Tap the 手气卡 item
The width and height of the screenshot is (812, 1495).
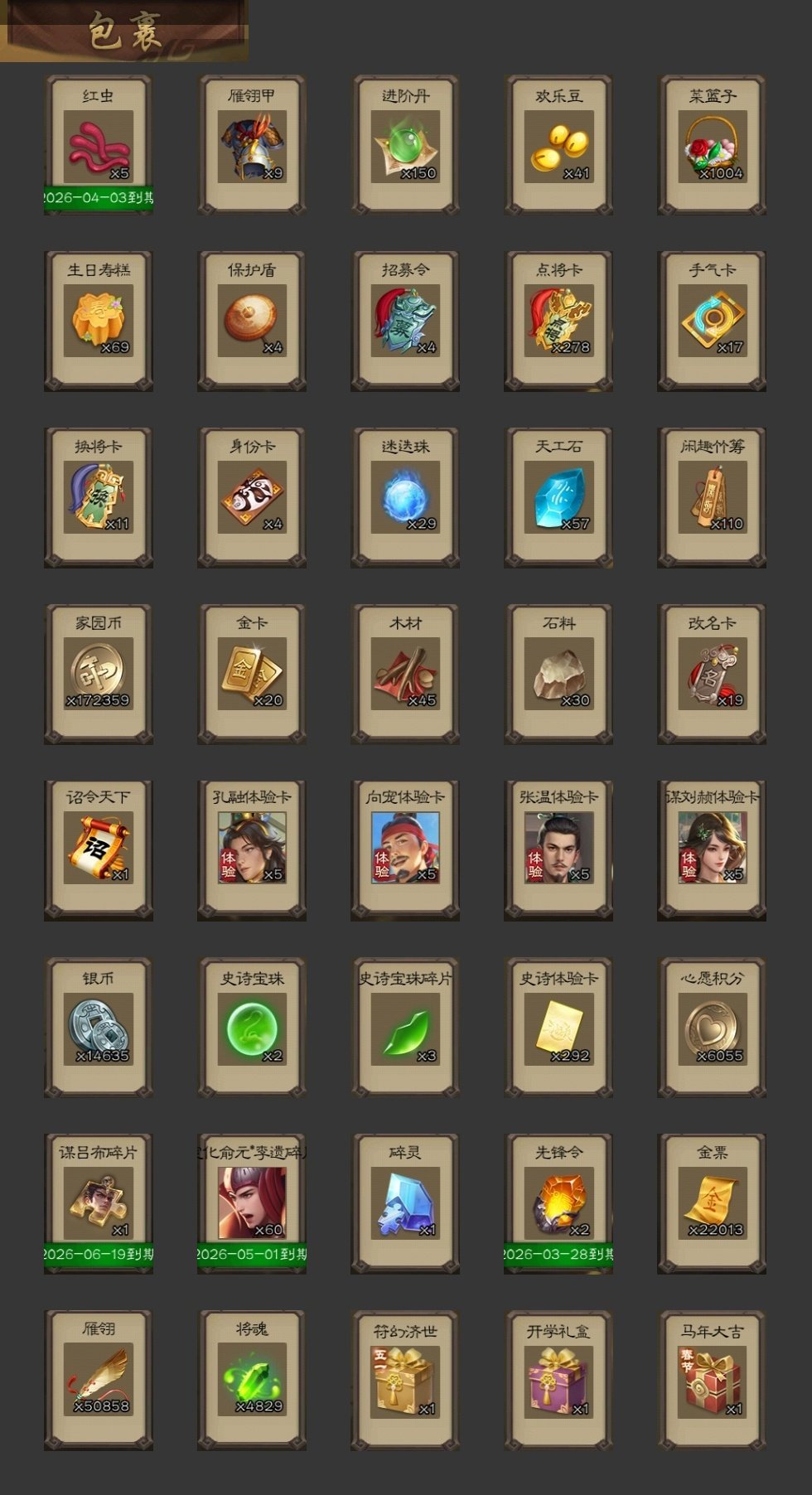coord(712,322)
